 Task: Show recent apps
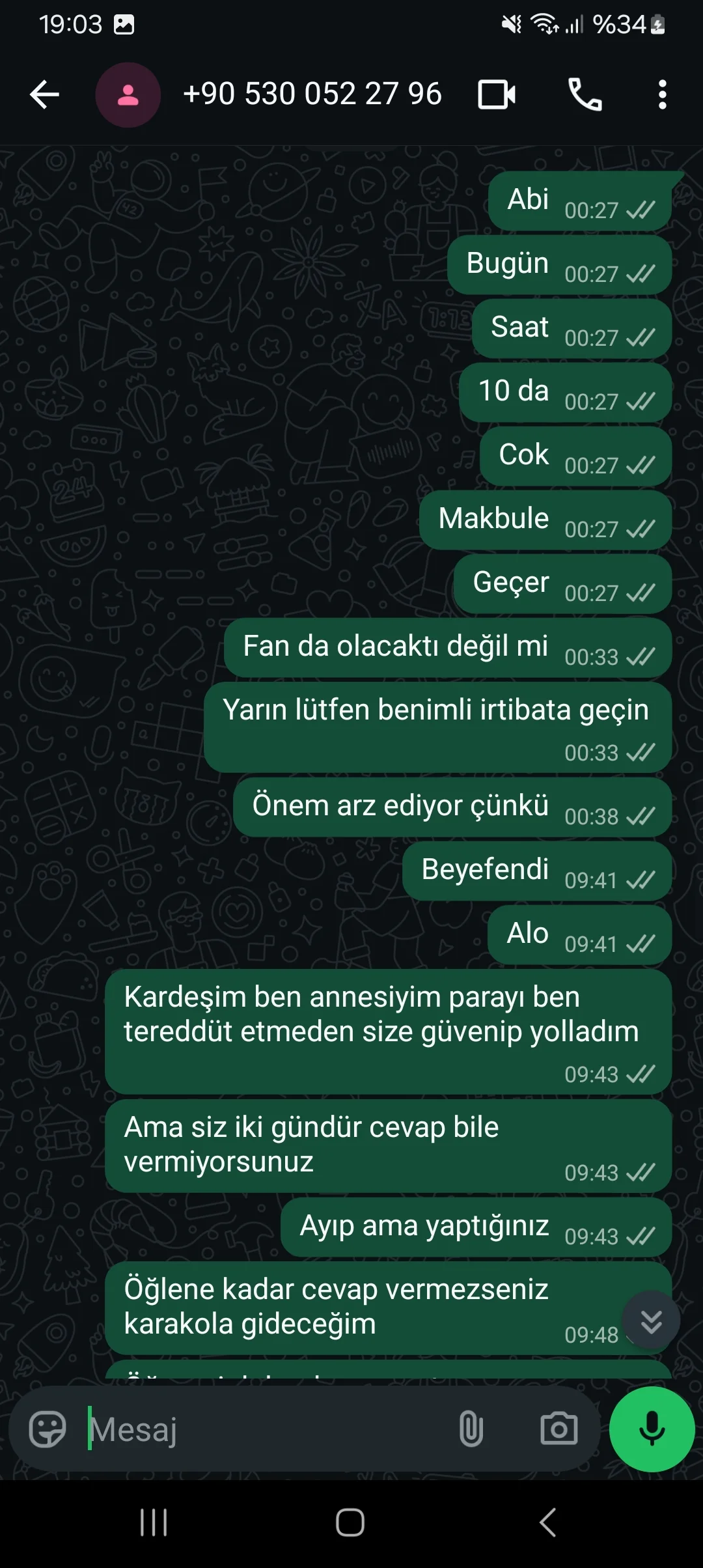[x=154, y=1522]
